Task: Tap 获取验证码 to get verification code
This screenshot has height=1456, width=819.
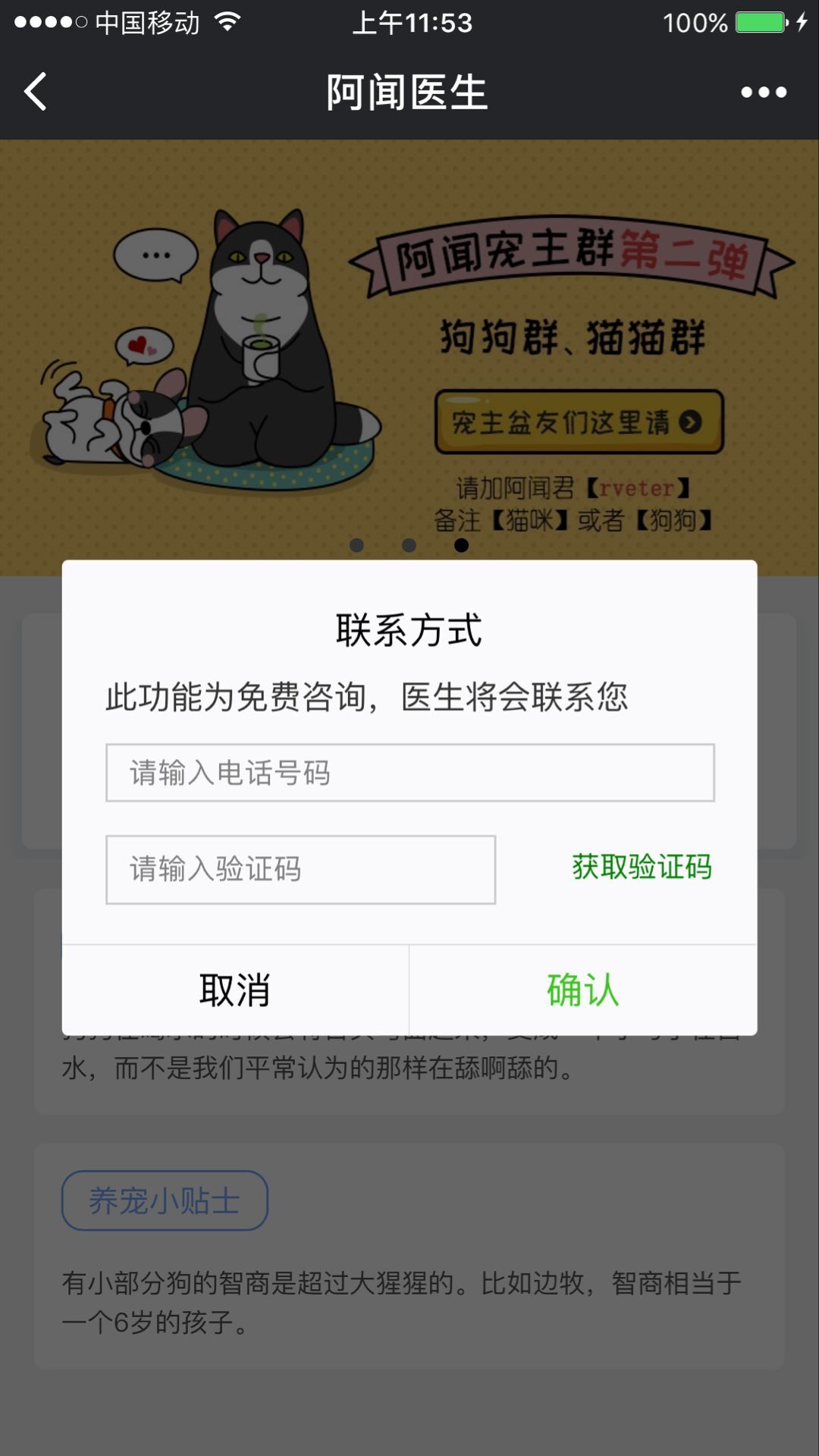Action: [642, 867]
